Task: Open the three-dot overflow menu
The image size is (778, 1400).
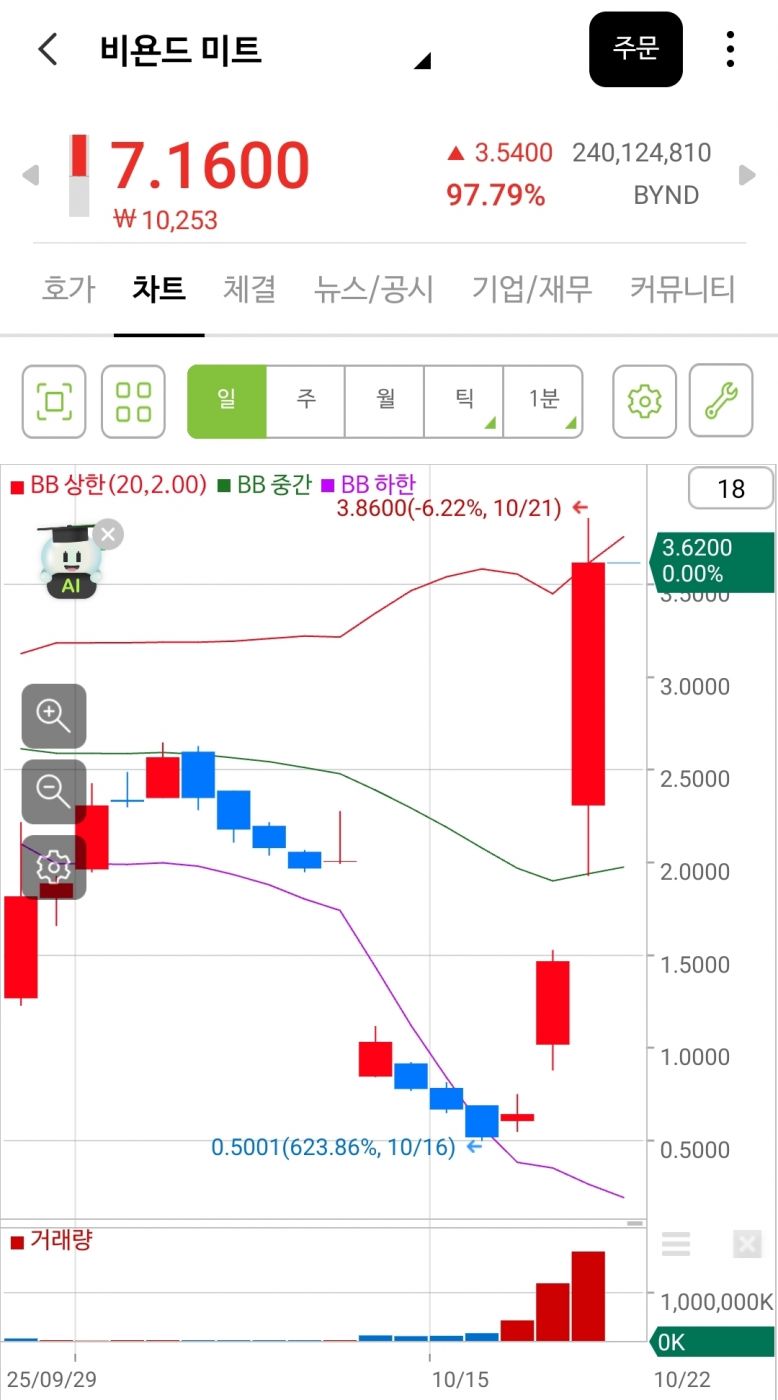Action: pyautogui.click(x=731, y=49)
